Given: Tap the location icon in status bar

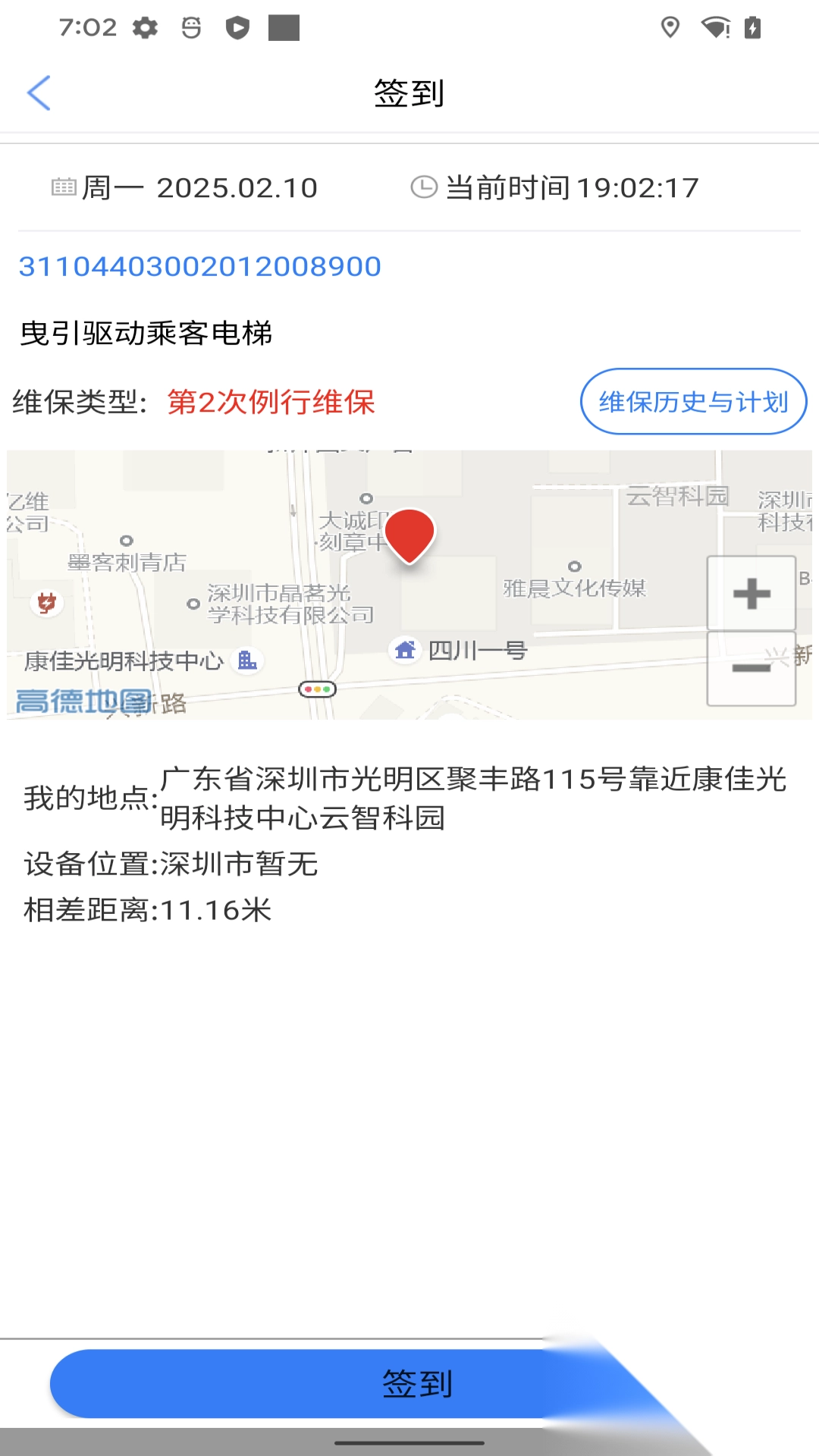Looking at the screenshot, I should point(670,28).
